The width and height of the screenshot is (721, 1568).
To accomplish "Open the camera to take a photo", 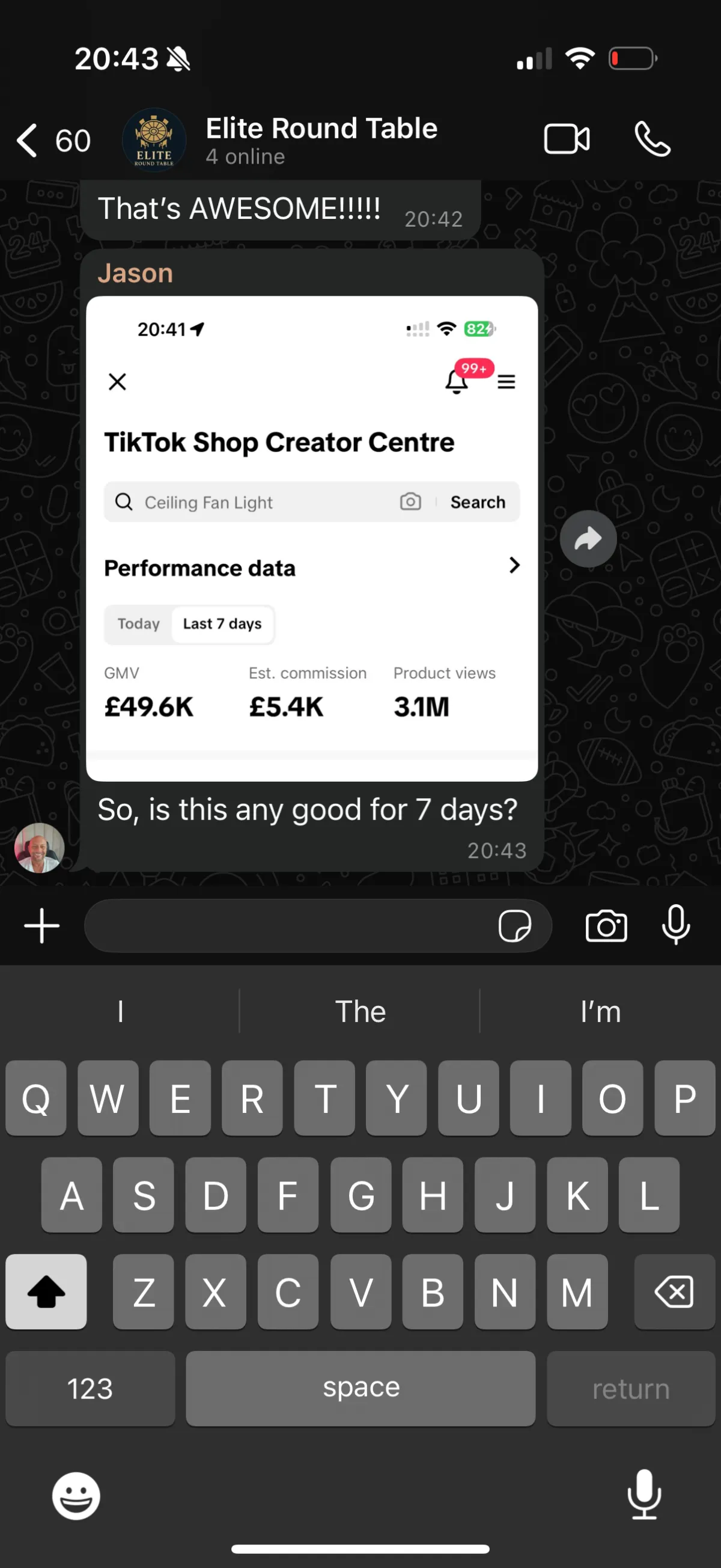I will point(606,926).
